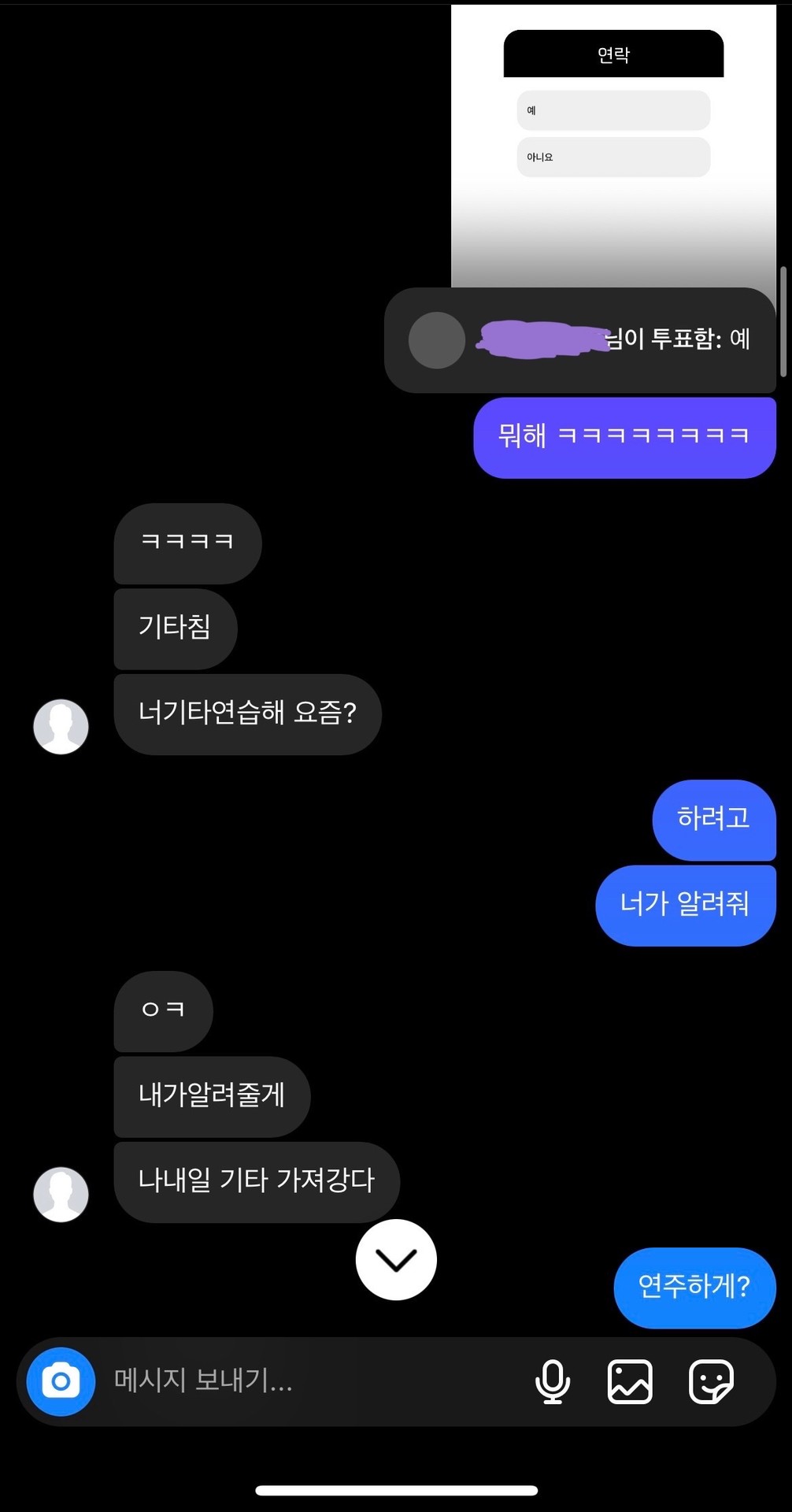Image resolution: width=792 pixels, height=1512 pixels.
Task: Open the sticker selector
Action: (711, 1382)
